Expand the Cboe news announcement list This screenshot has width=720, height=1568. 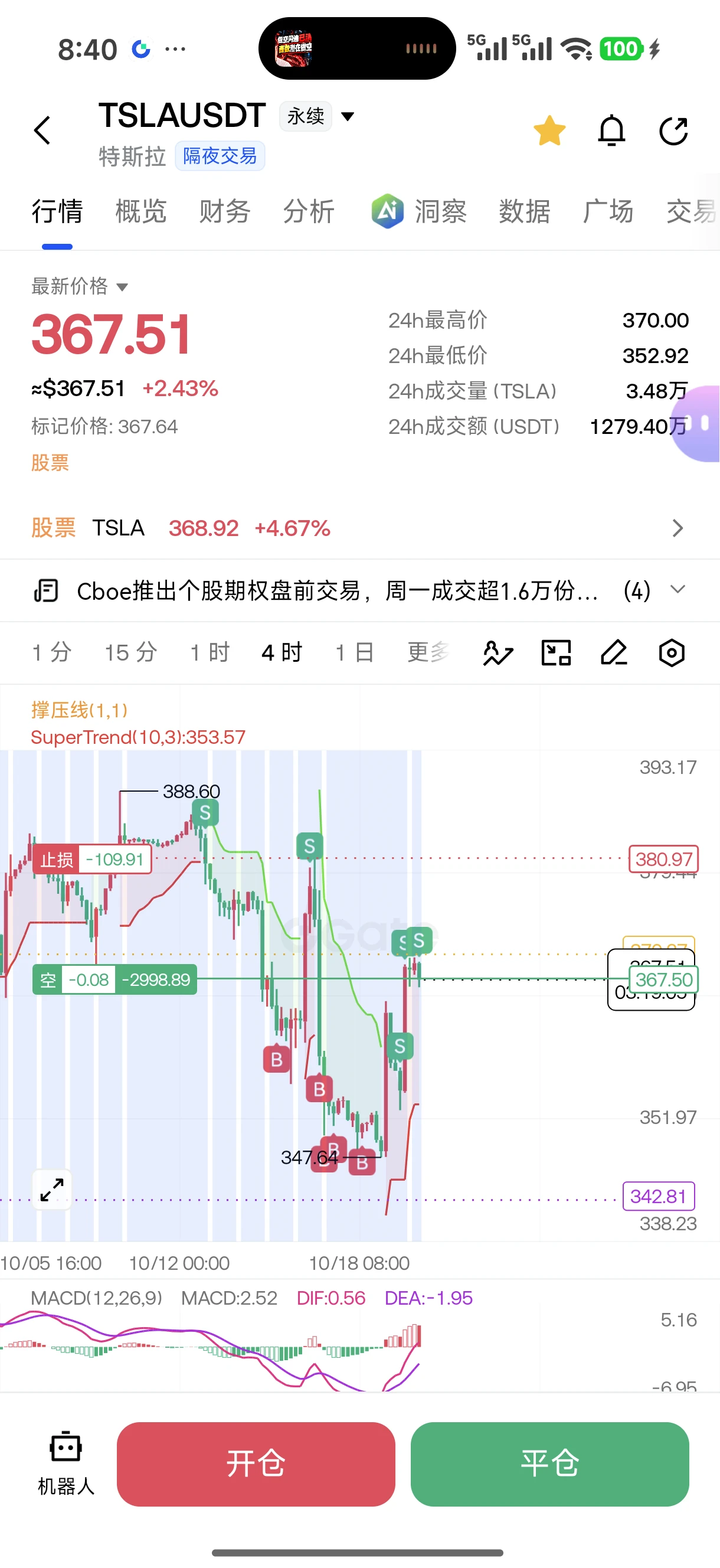[678, 590]
